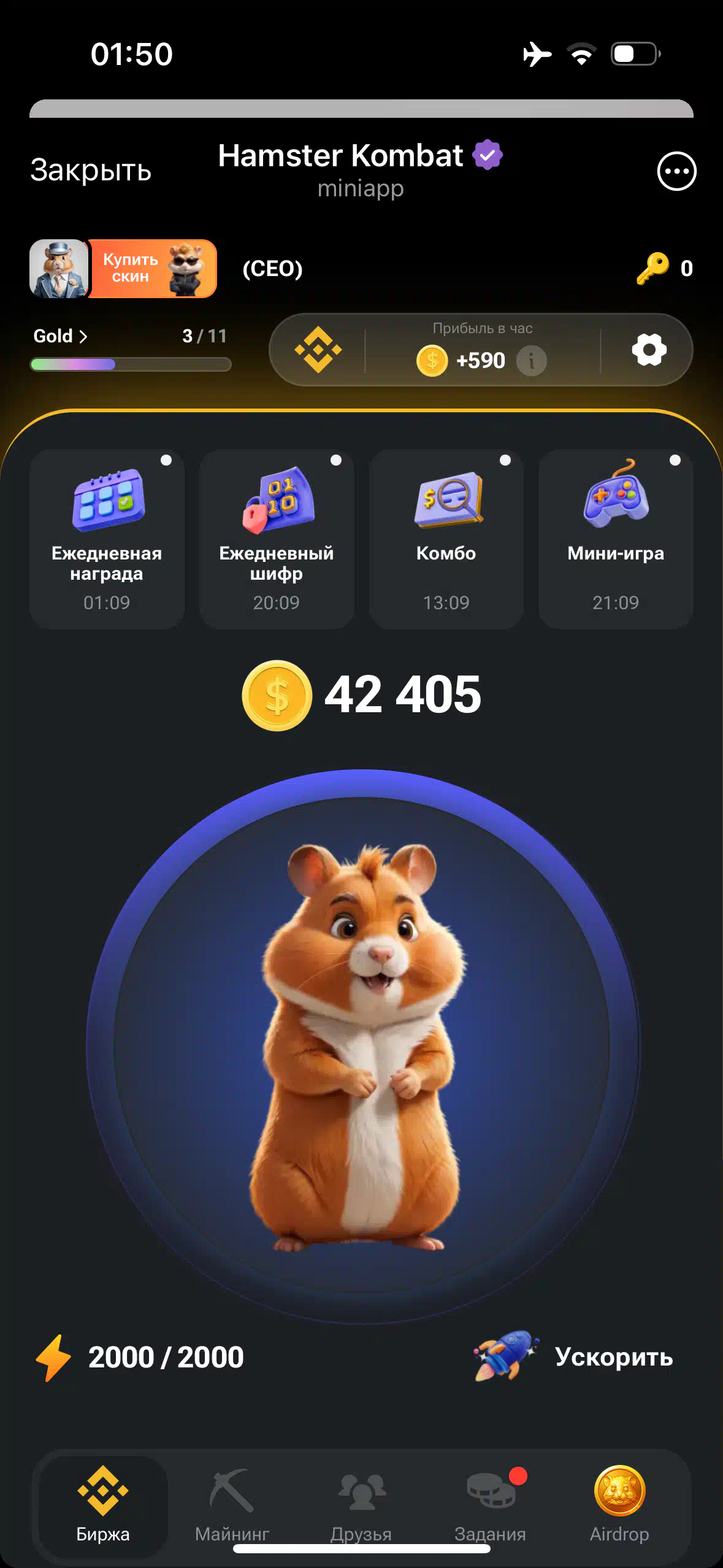
Task: Tap the hamster to earn coins
Action: (362, 1046)
